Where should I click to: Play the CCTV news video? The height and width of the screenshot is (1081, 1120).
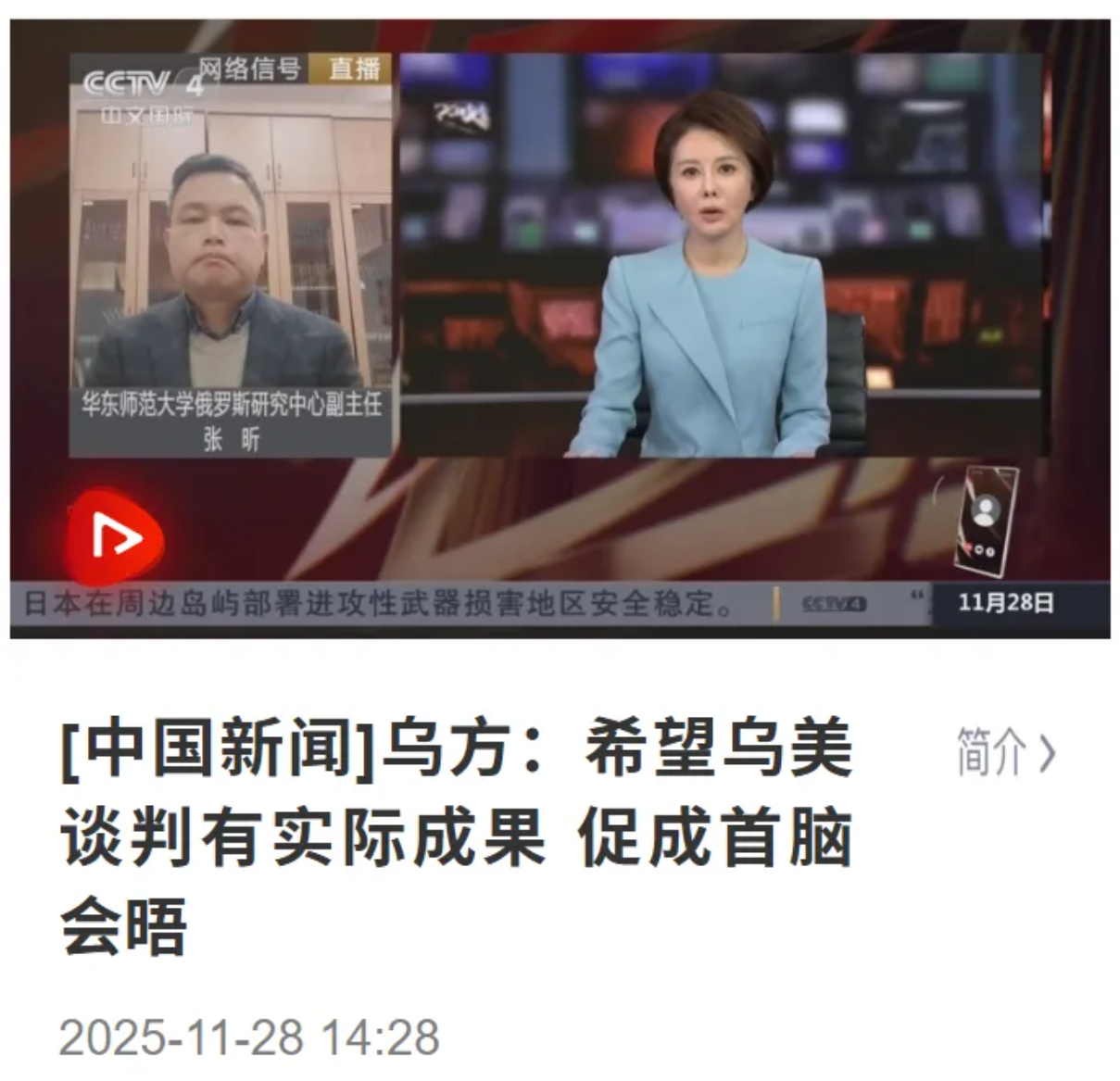(115, 539)
